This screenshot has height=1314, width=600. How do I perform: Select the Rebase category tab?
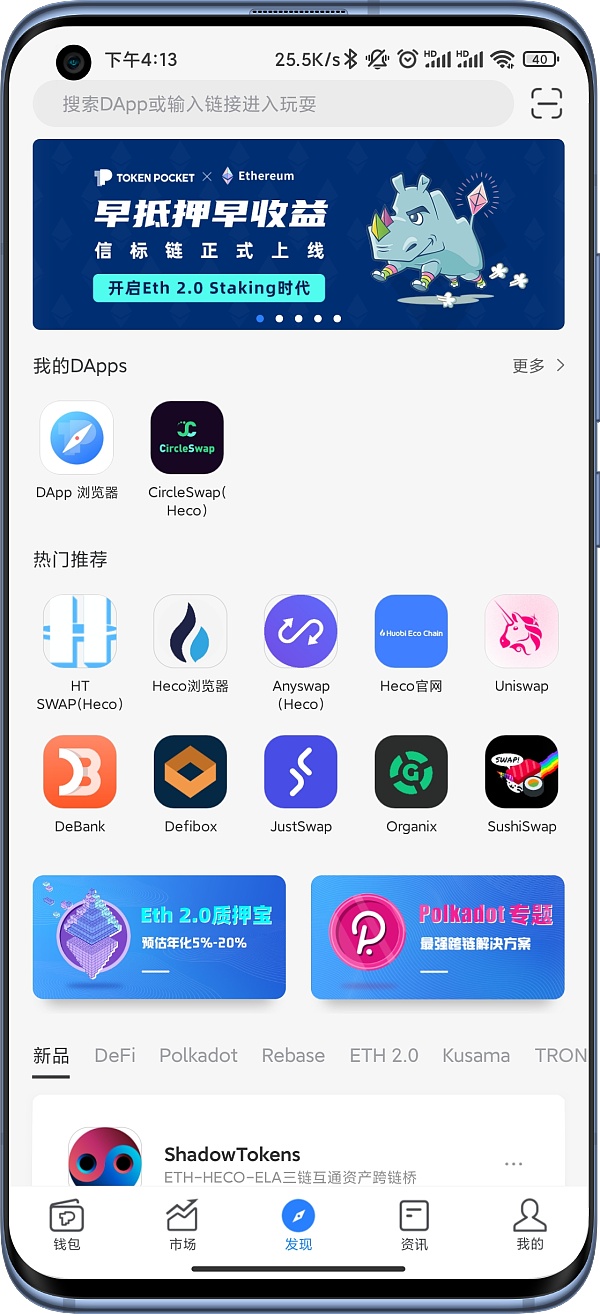pos(293,1055)
